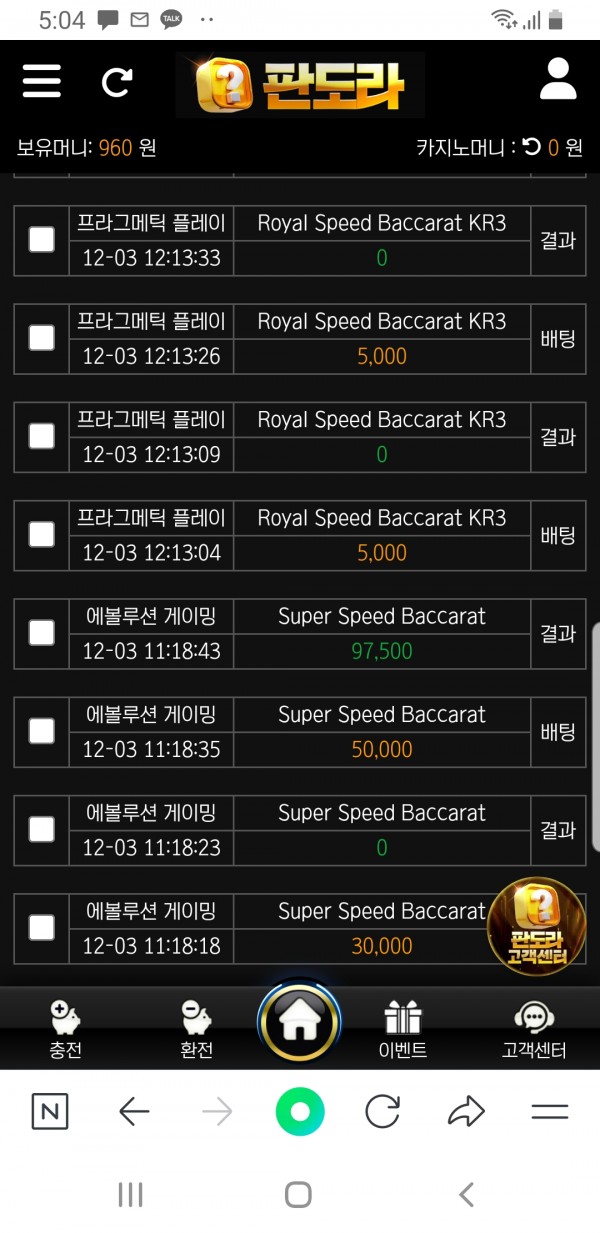
Task: Check the box for the 11:18:23 result
Action: pyautogui.click(x=41, y=829)
